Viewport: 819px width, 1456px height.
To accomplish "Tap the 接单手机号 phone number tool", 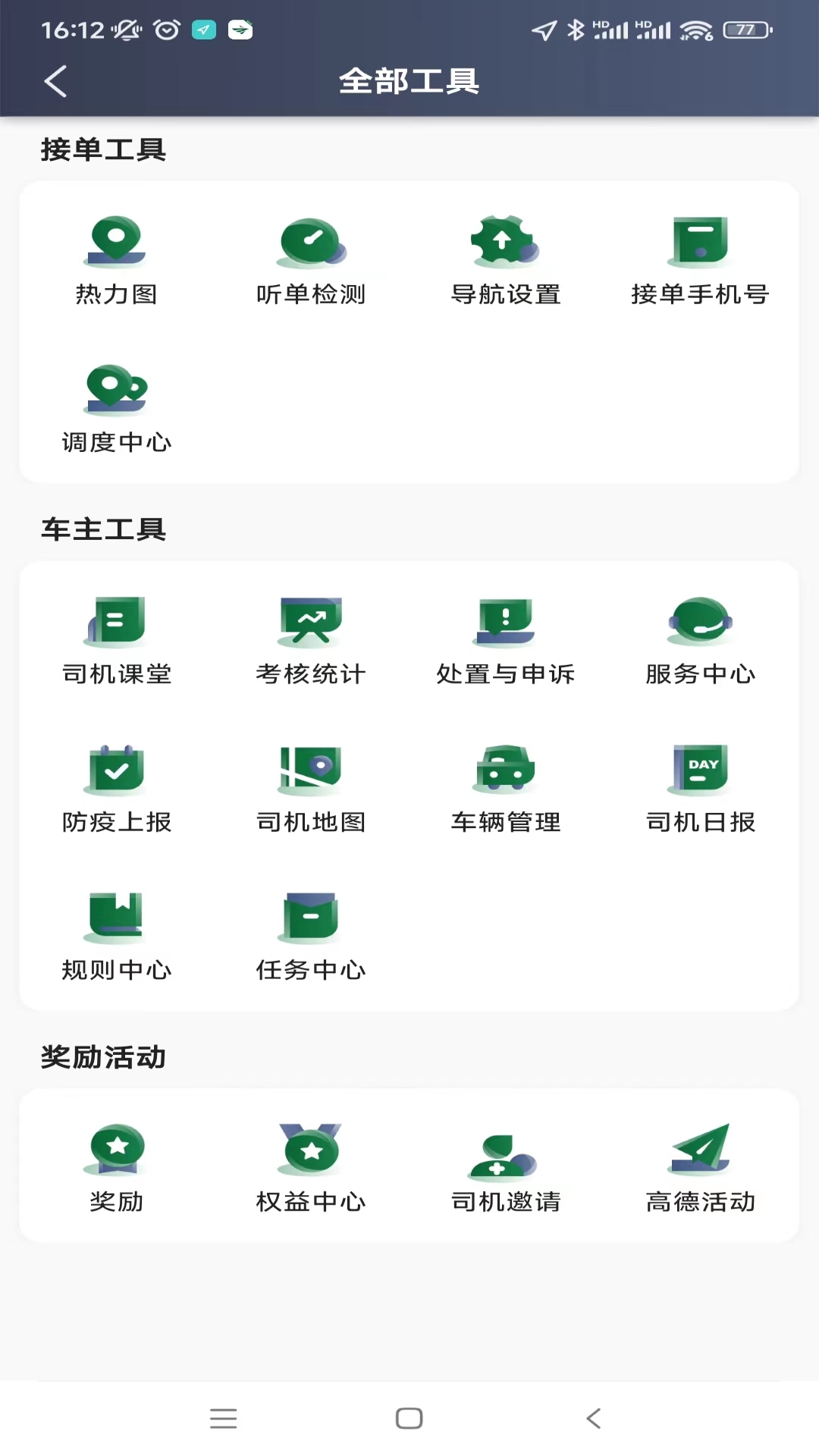I will point(700,258).
